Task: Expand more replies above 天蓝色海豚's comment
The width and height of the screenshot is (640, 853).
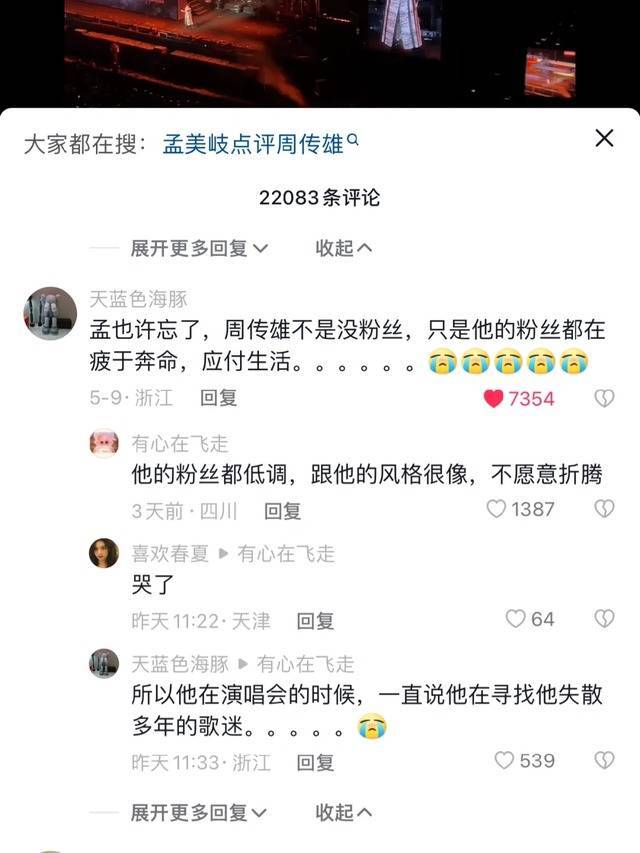Action: [199, 248]
